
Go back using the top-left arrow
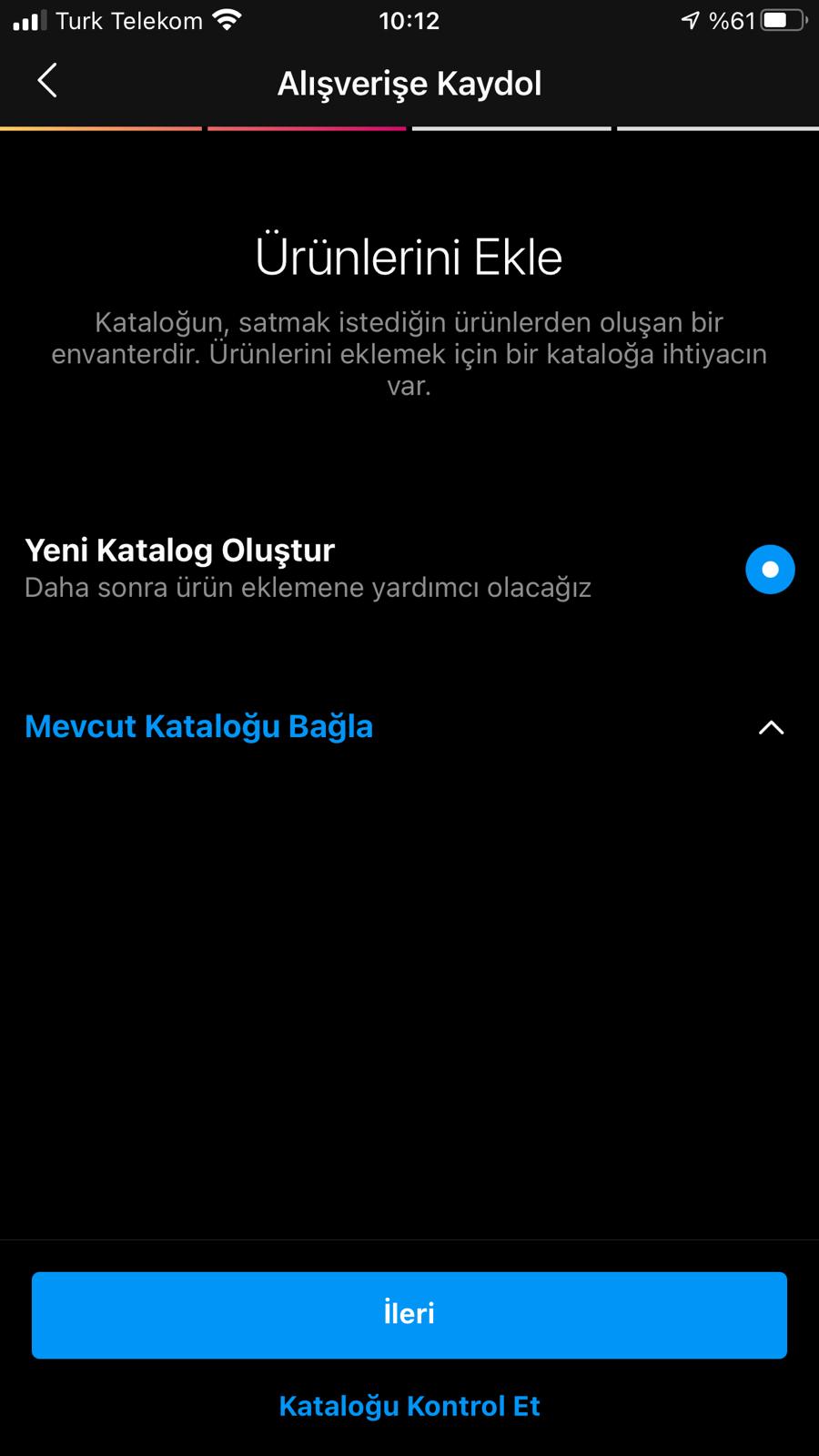pos(47,81)
